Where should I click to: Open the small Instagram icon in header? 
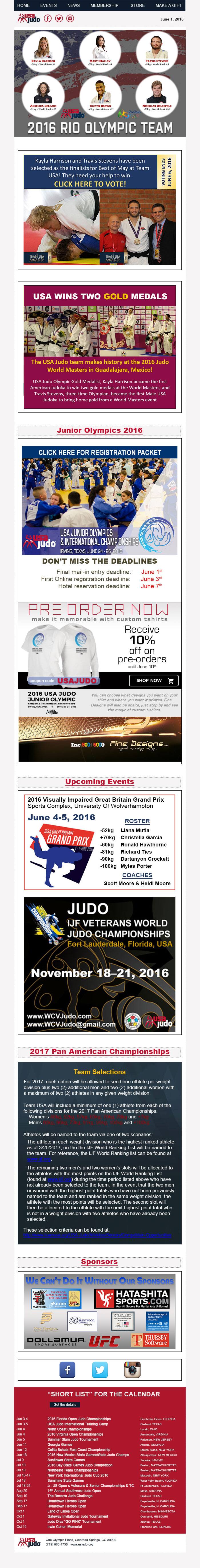(x=69, y=18)
